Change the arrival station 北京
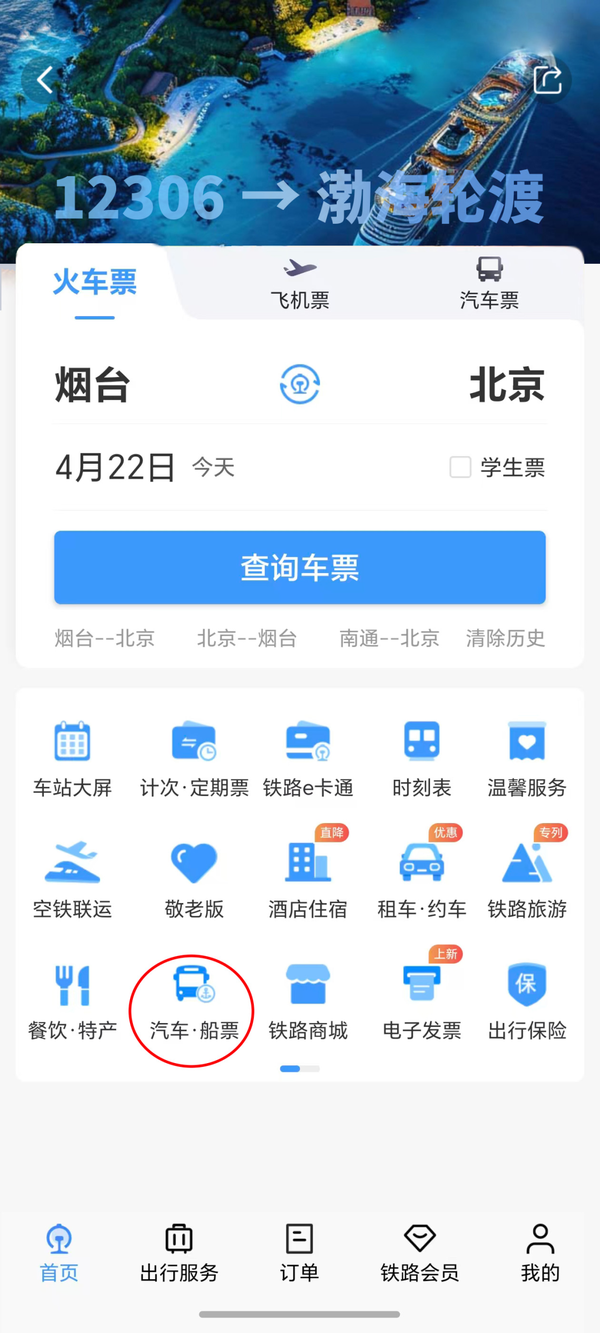 pos(506,385)
